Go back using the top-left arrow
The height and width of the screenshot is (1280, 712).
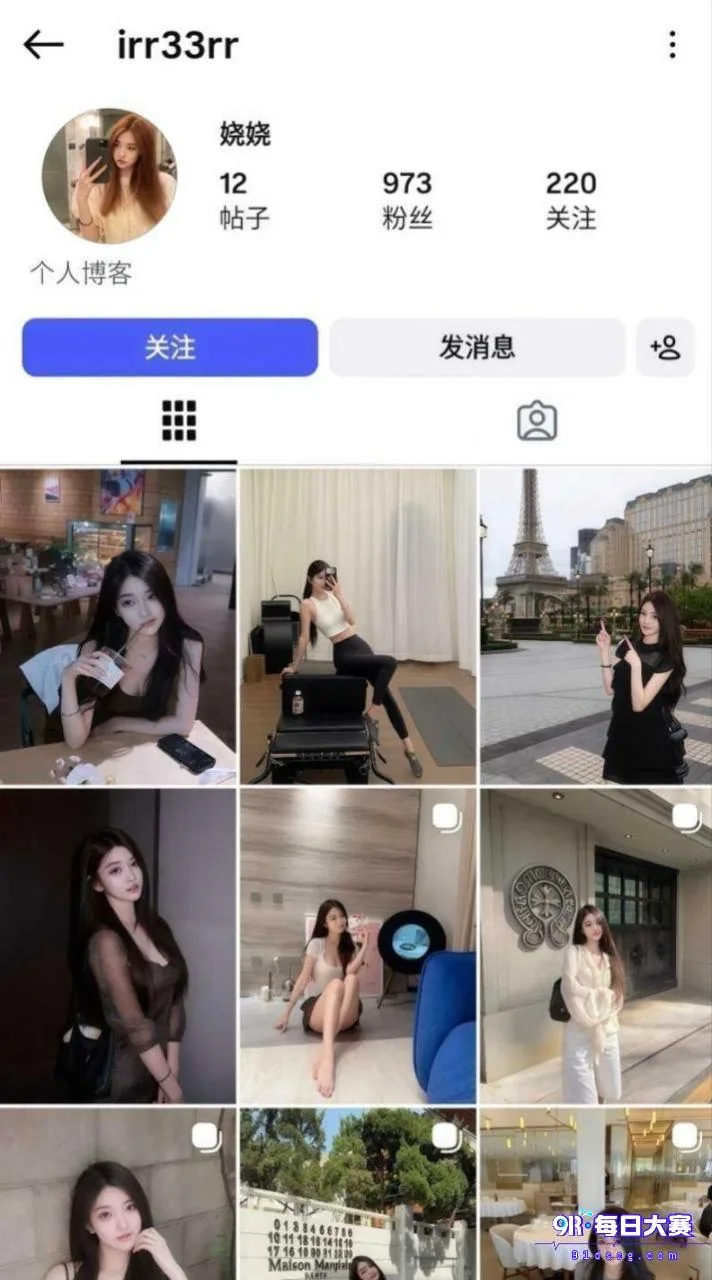[43, 45]
